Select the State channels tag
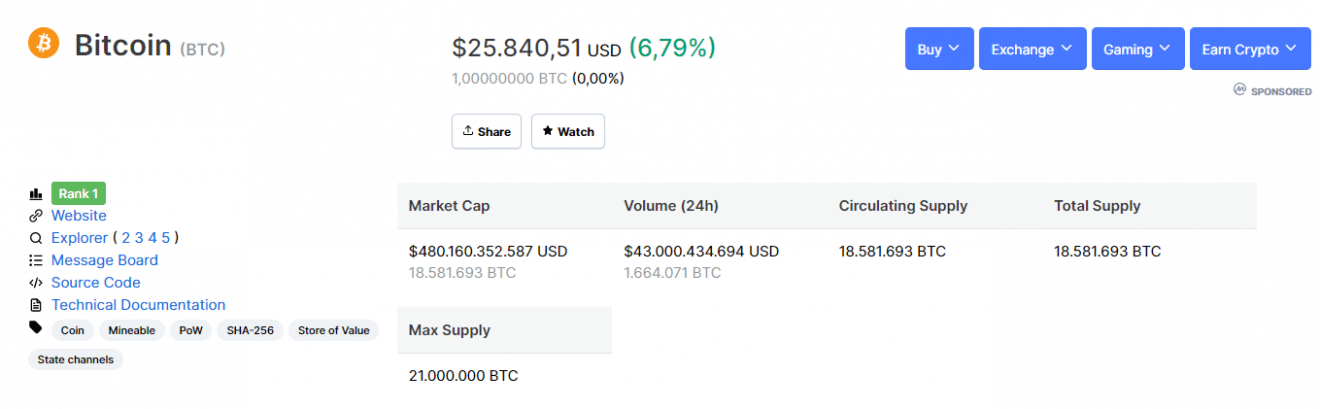 tap(75, 359)
